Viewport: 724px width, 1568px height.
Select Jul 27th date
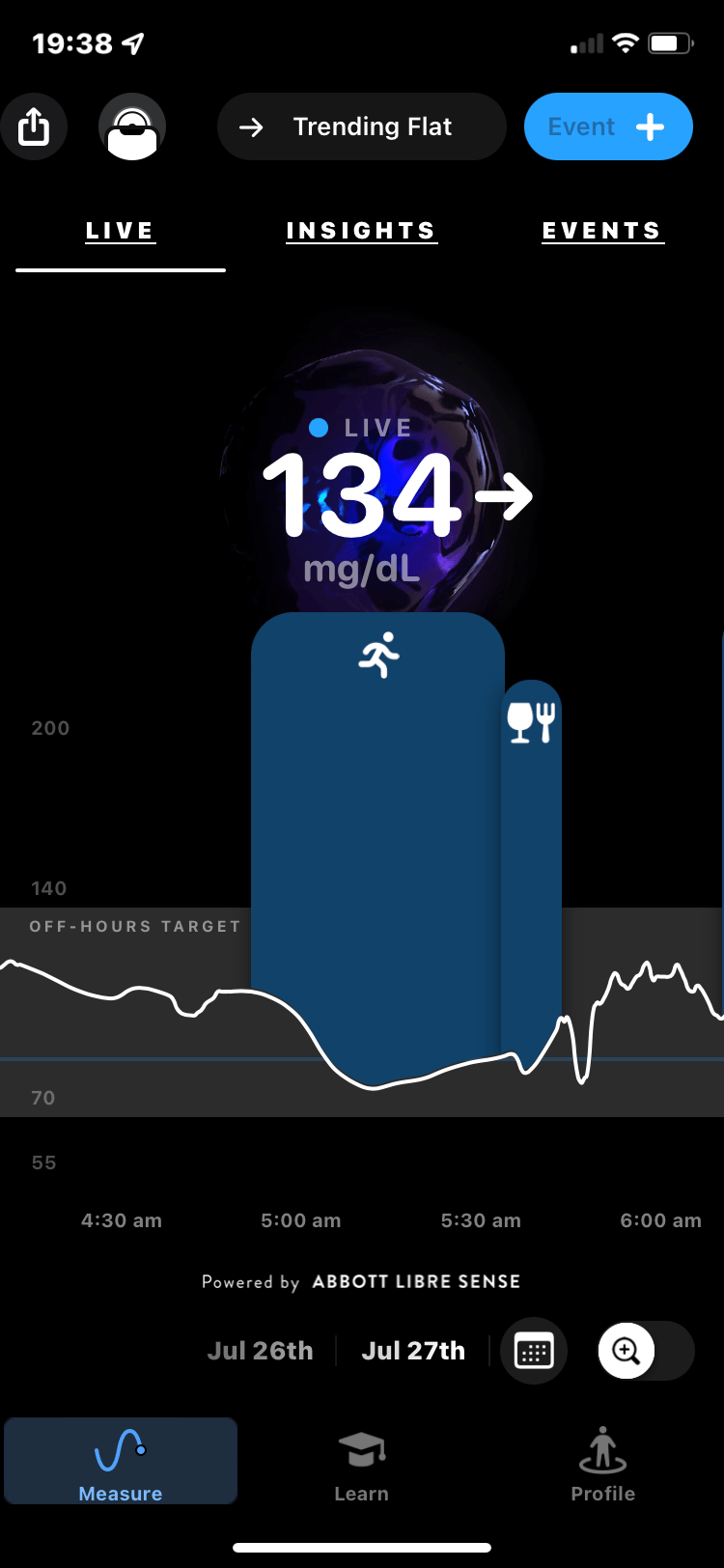click(x=413, y=1350)
